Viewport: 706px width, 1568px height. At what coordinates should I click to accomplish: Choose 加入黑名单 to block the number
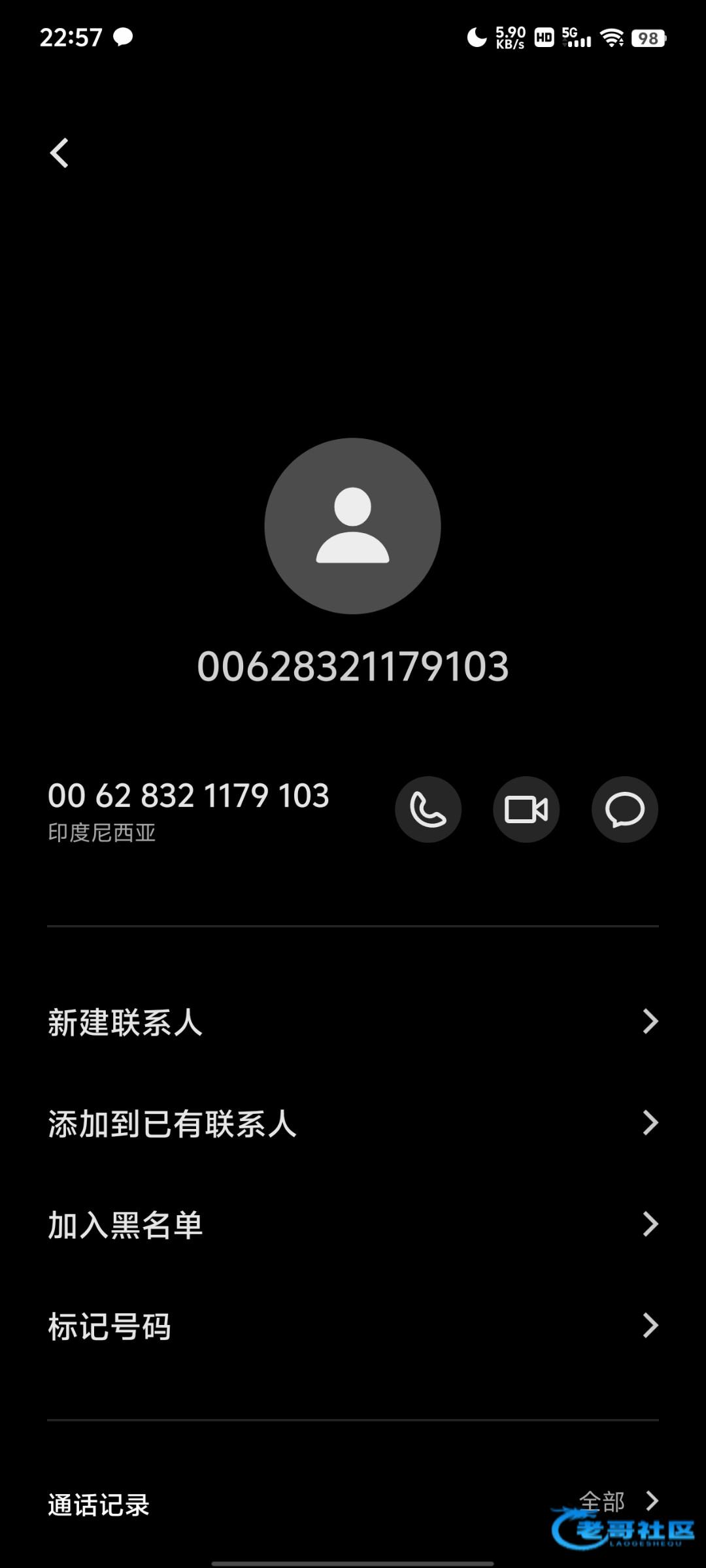[x=353, y=1224]
